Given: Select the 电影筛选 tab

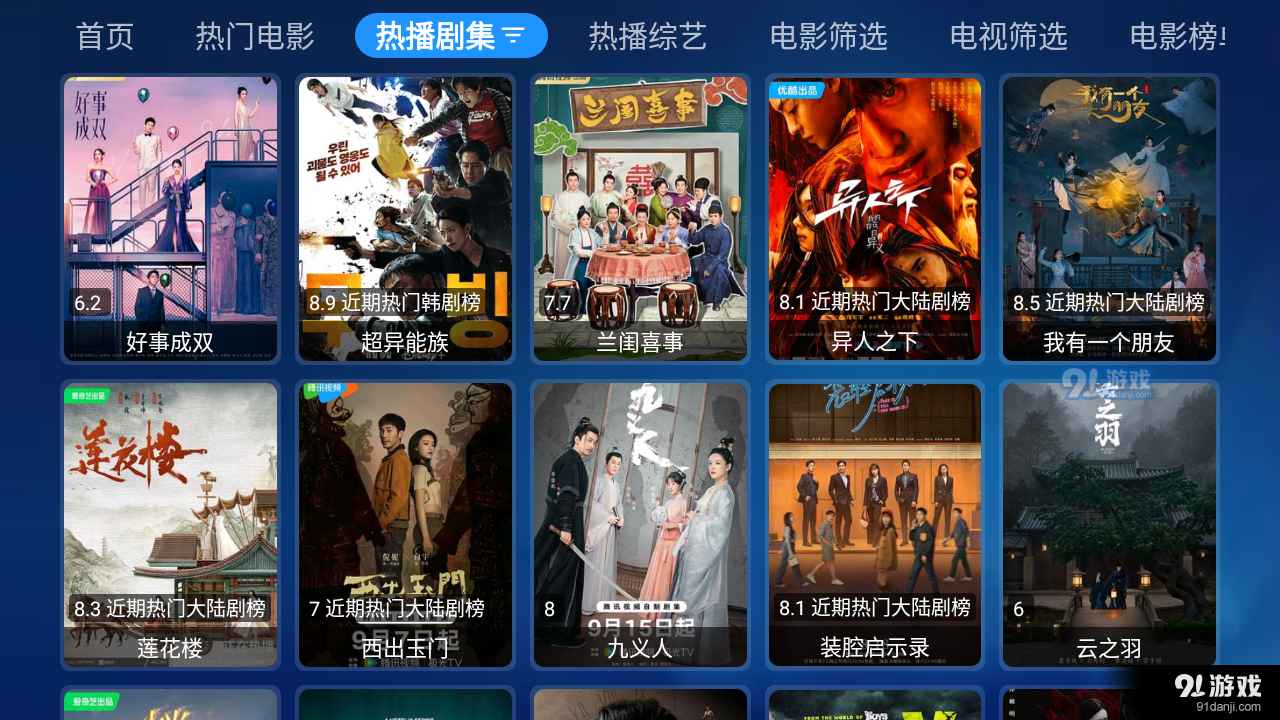Looking at the screenshot, I should pos(828,37).
